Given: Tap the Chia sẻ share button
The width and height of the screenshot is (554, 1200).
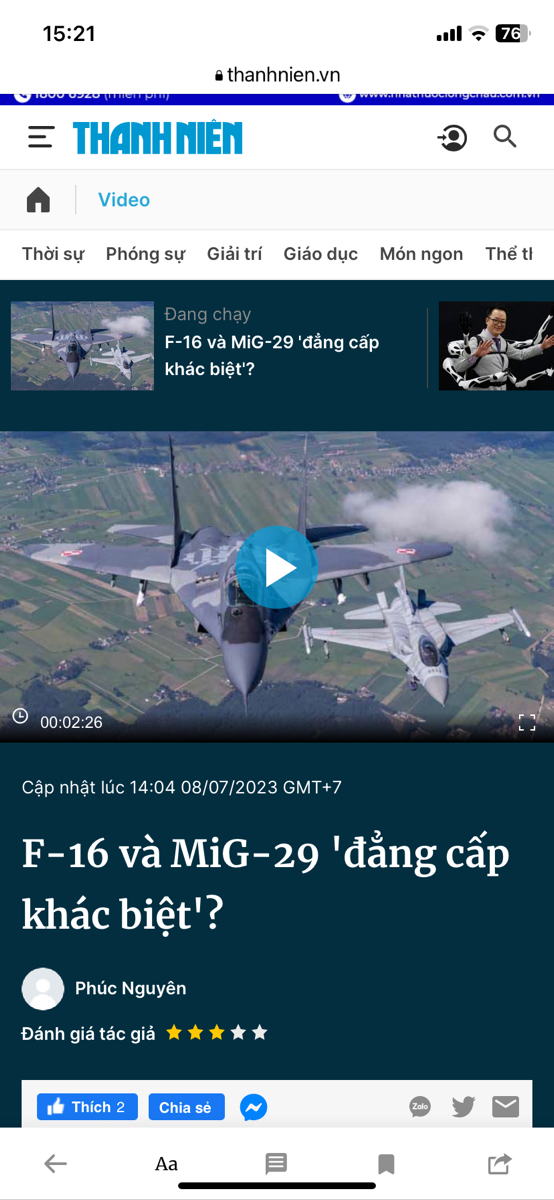Looking at the screenshot, I should coord(186,1107).
